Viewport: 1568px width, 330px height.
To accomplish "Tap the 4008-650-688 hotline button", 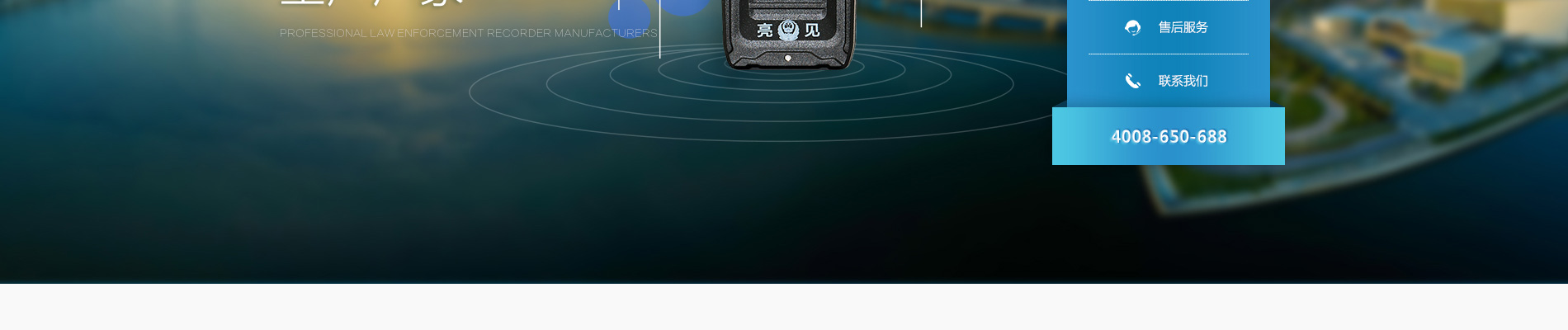I will point(1168,136).
